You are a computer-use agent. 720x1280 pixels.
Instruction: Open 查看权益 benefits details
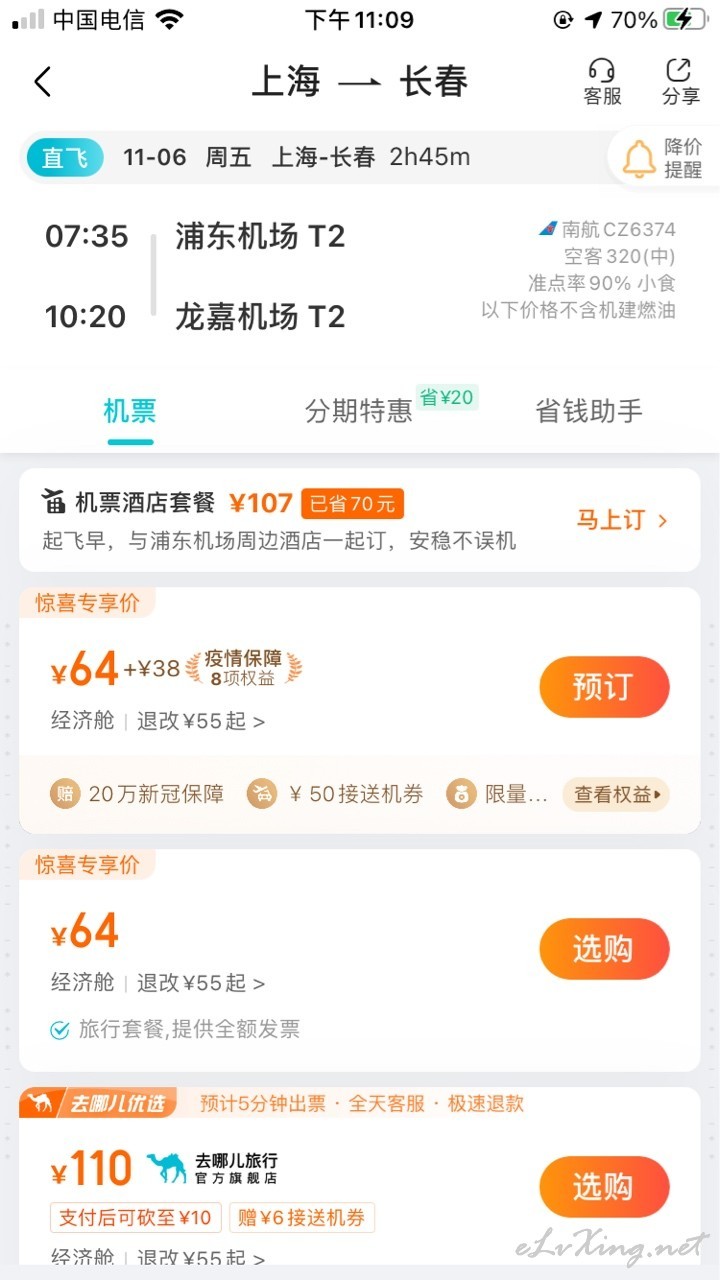616,795
